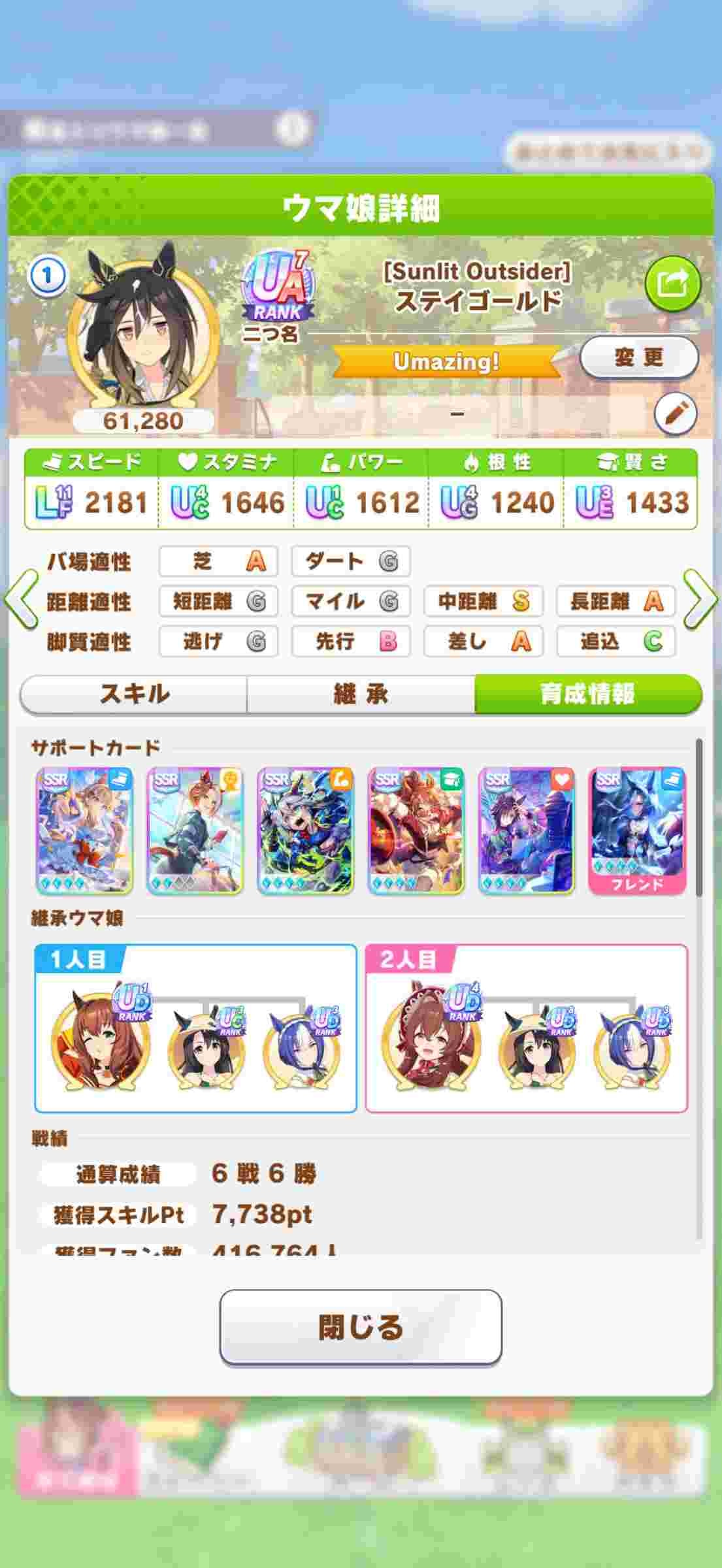722x1568 pixels.
Task: Switch to the スキル tab
Action: pos(134,694)
